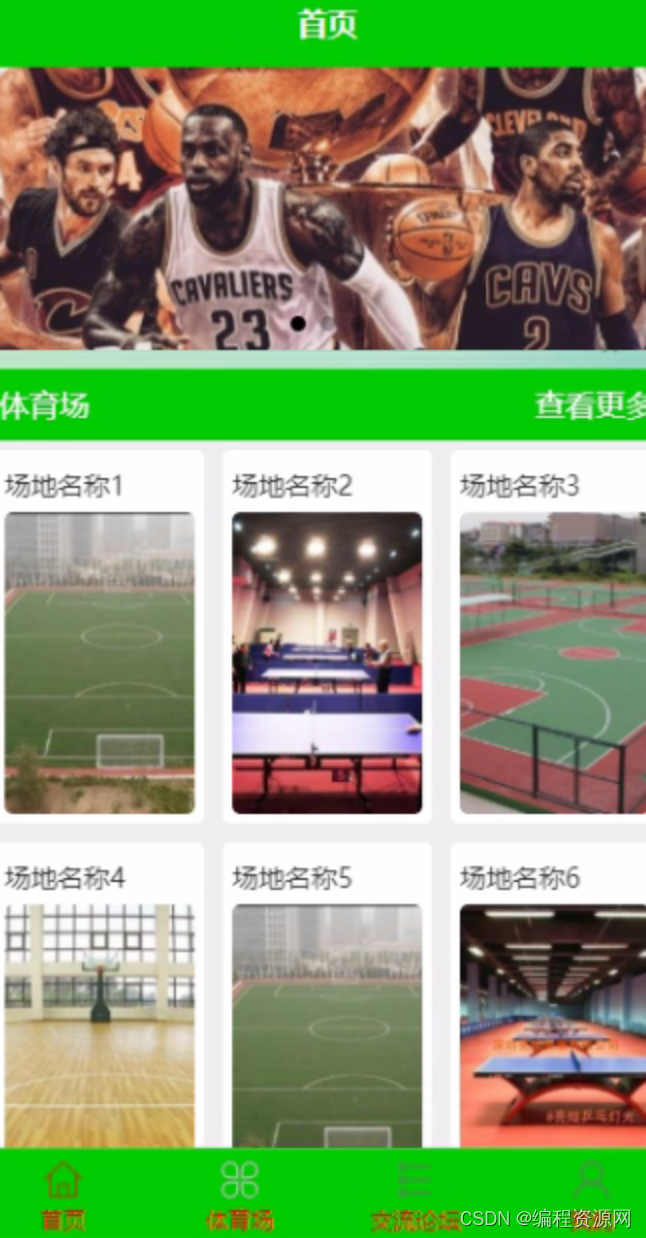Tap 查看更多 to see more venues

point(589,405)
